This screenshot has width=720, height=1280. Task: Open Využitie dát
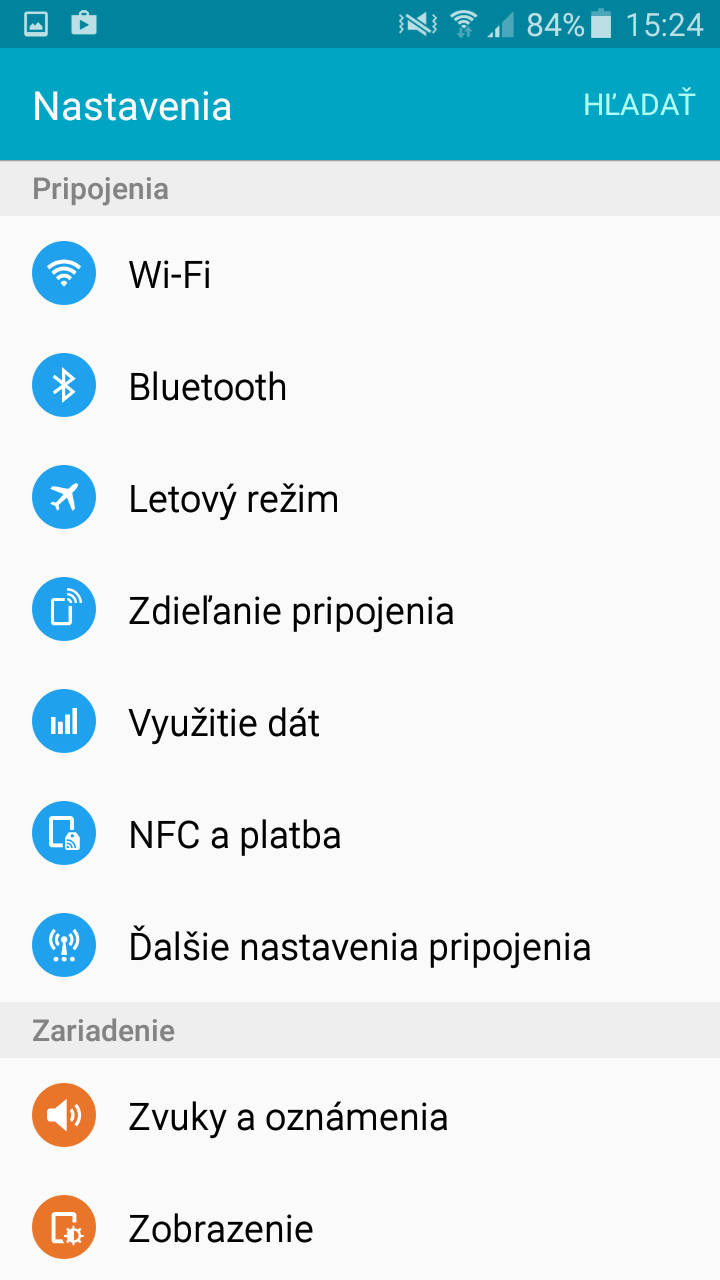pos(360,721)
